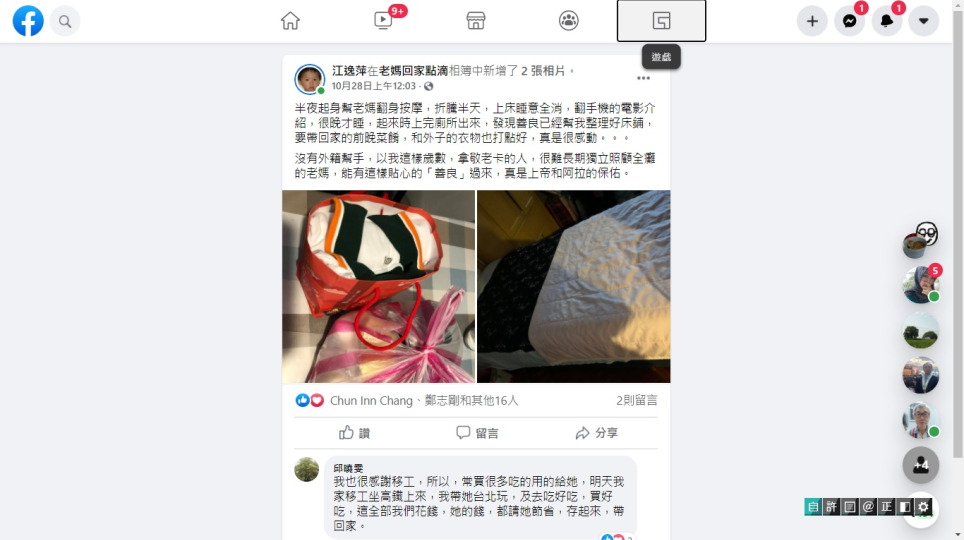Go to the Home feed tab

click(290, 21)
